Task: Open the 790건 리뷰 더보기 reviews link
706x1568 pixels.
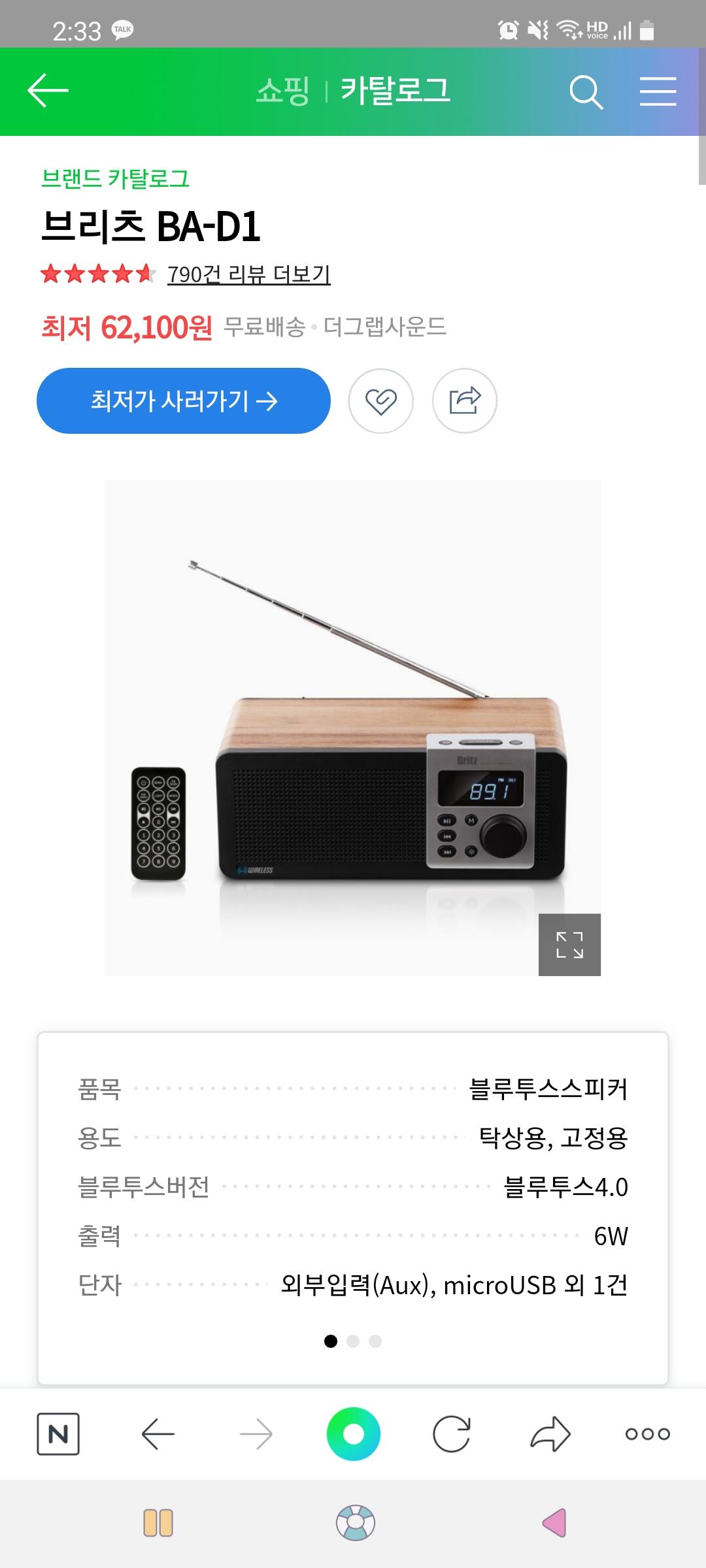Action: pyautogui.click(x=248, y=274)
